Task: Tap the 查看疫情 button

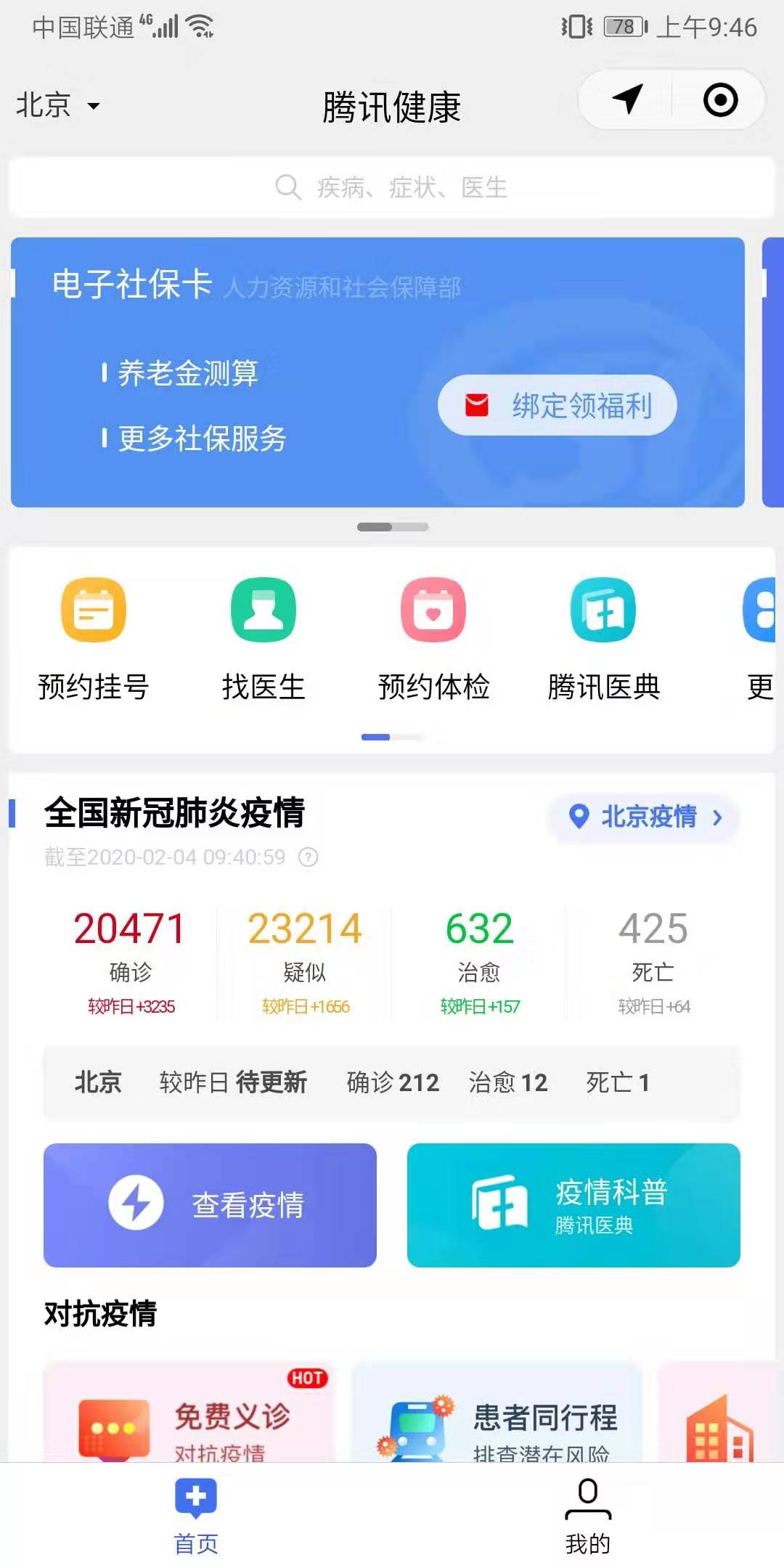Action: click(210, 1205)
